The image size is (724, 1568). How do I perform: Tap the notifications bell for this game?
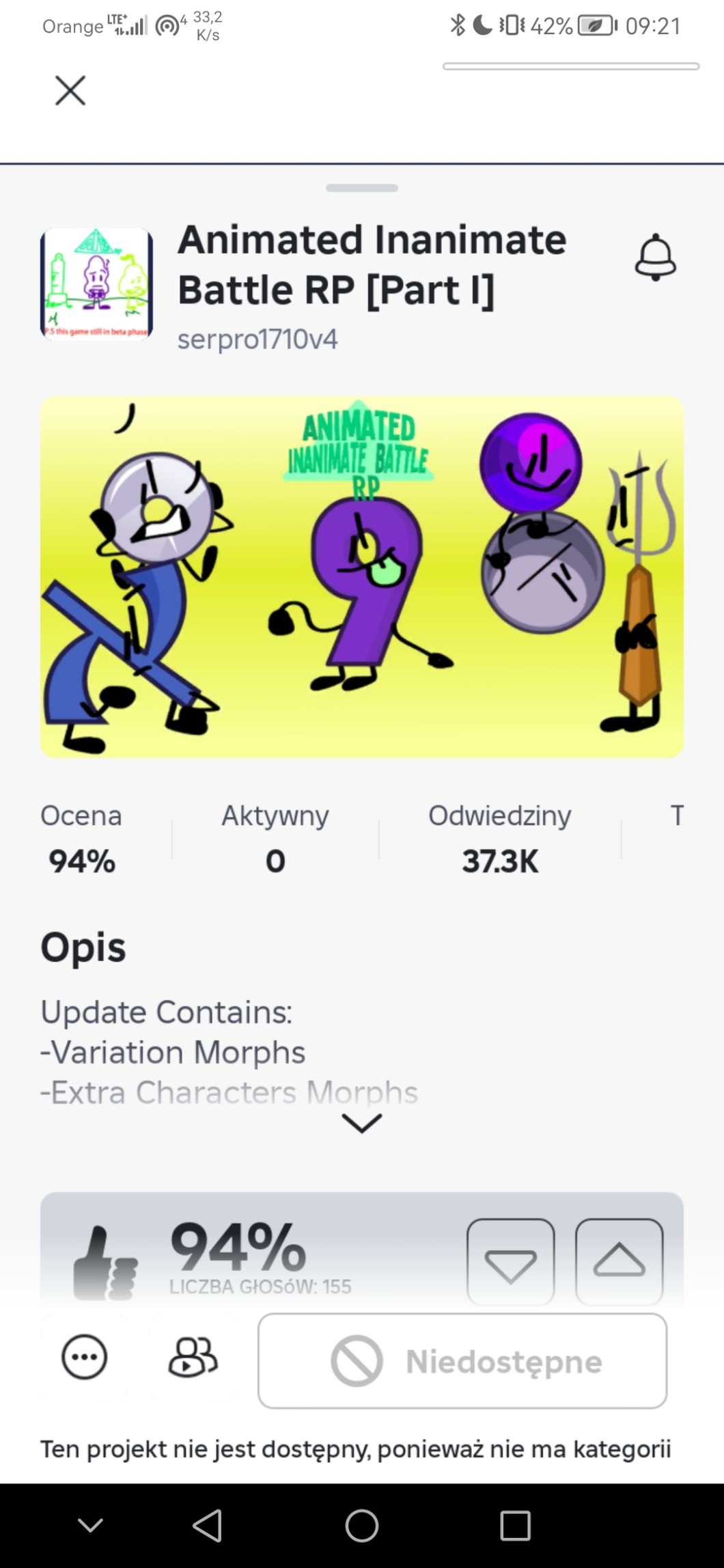(x=655, y=257)
